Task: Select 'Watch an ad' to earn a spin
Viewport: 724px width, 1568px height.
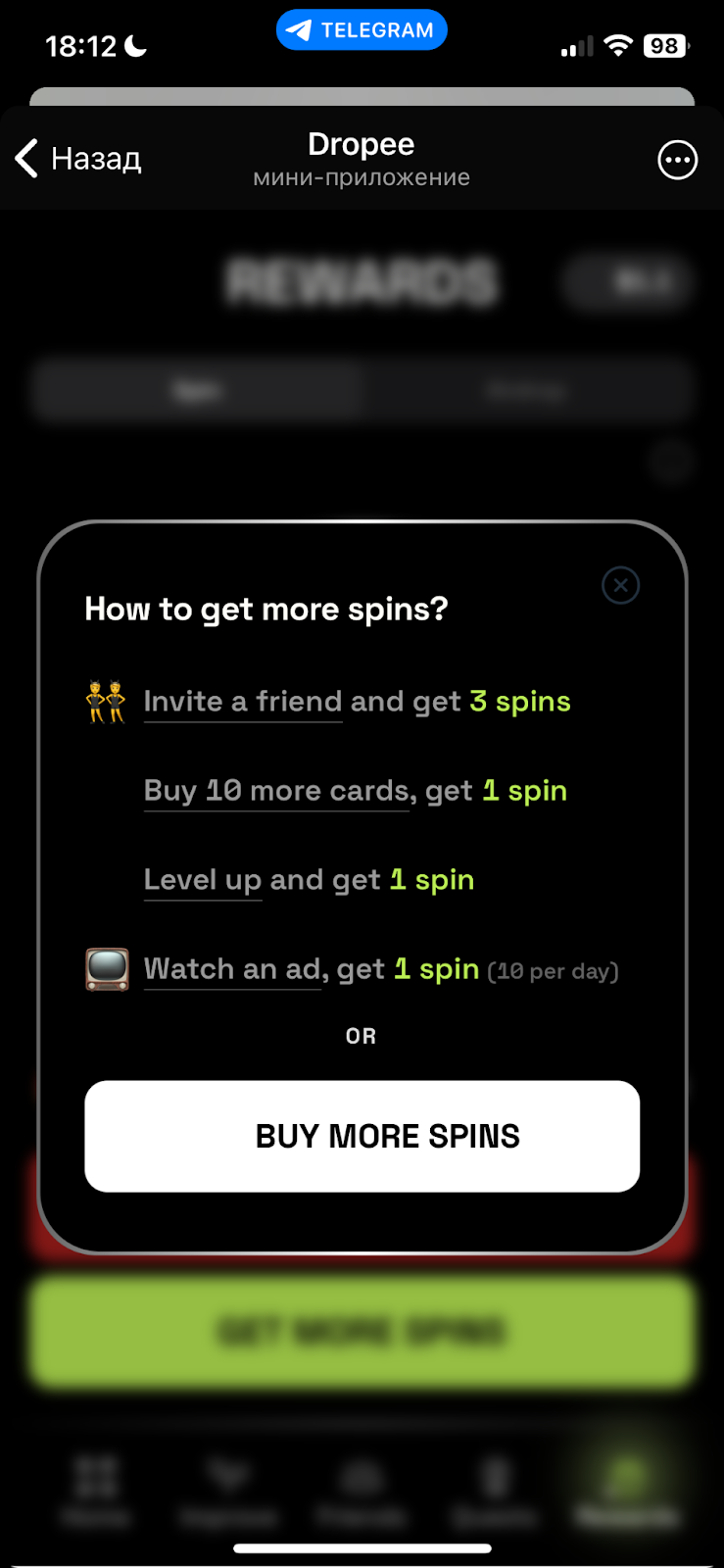Action: click(233, 969)
